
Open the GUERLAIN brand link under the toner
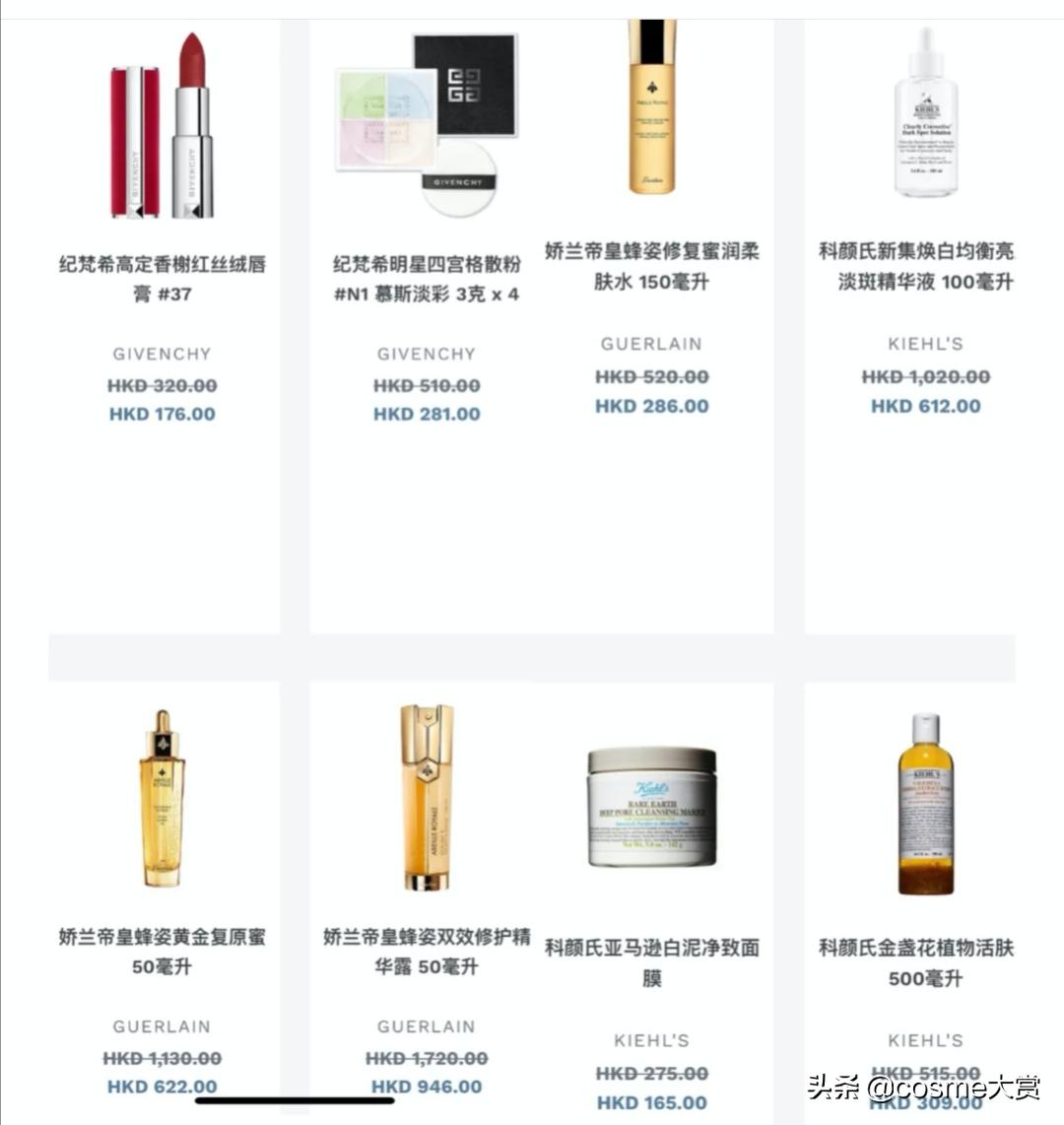(653, 344)
